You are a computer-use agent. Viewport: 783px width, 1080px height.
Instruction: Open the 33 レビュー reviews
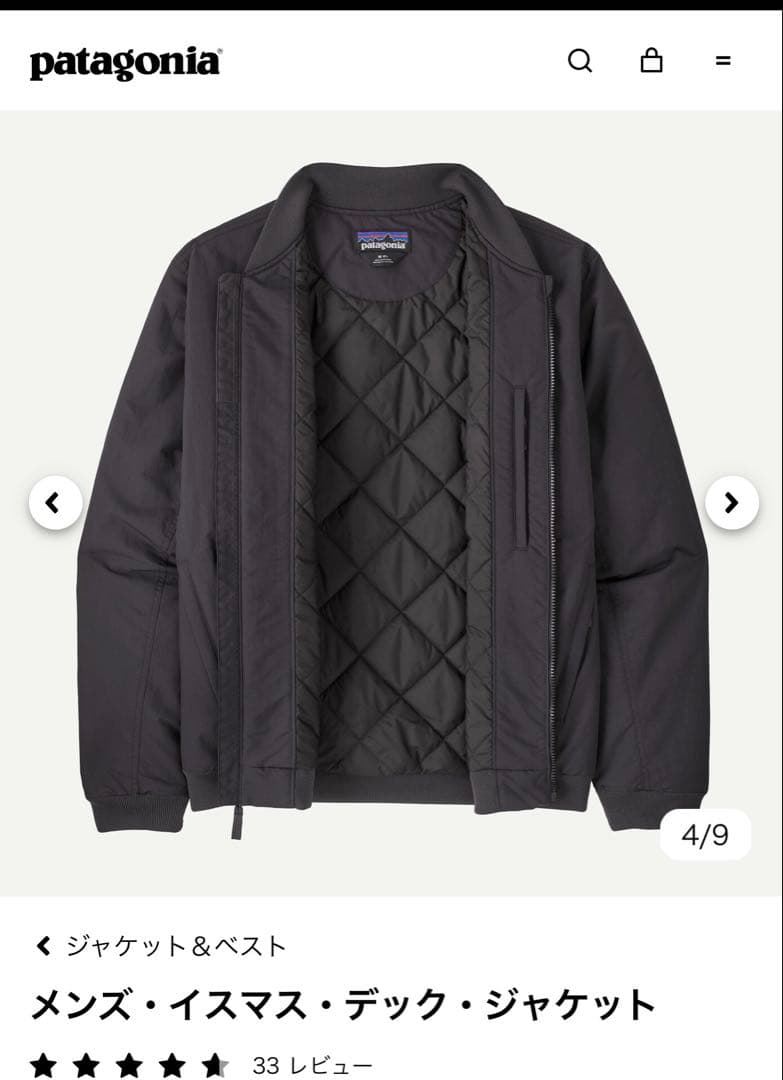311,1065
